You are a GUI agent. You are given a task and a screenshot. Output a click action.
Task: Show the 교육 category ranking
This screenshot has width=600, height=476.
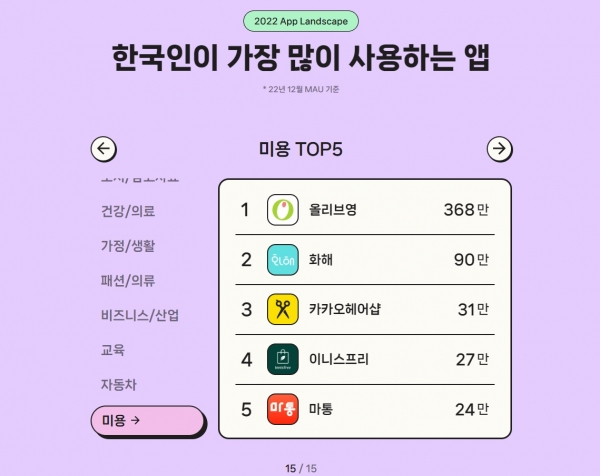113,350
